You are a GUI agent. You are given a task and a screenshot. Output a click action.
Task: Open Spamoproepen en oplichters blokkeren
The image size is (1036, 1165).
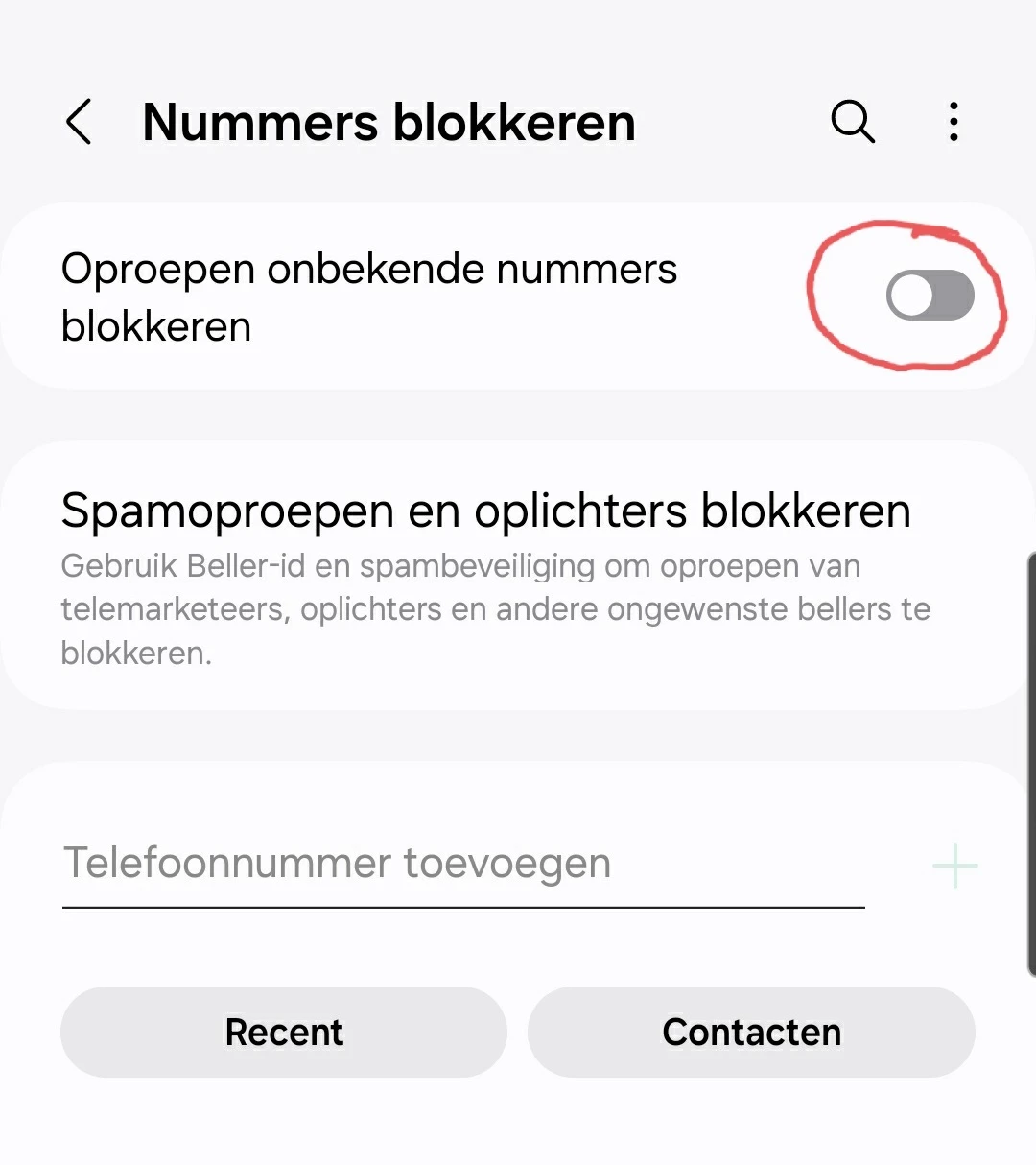click(485, 576)
